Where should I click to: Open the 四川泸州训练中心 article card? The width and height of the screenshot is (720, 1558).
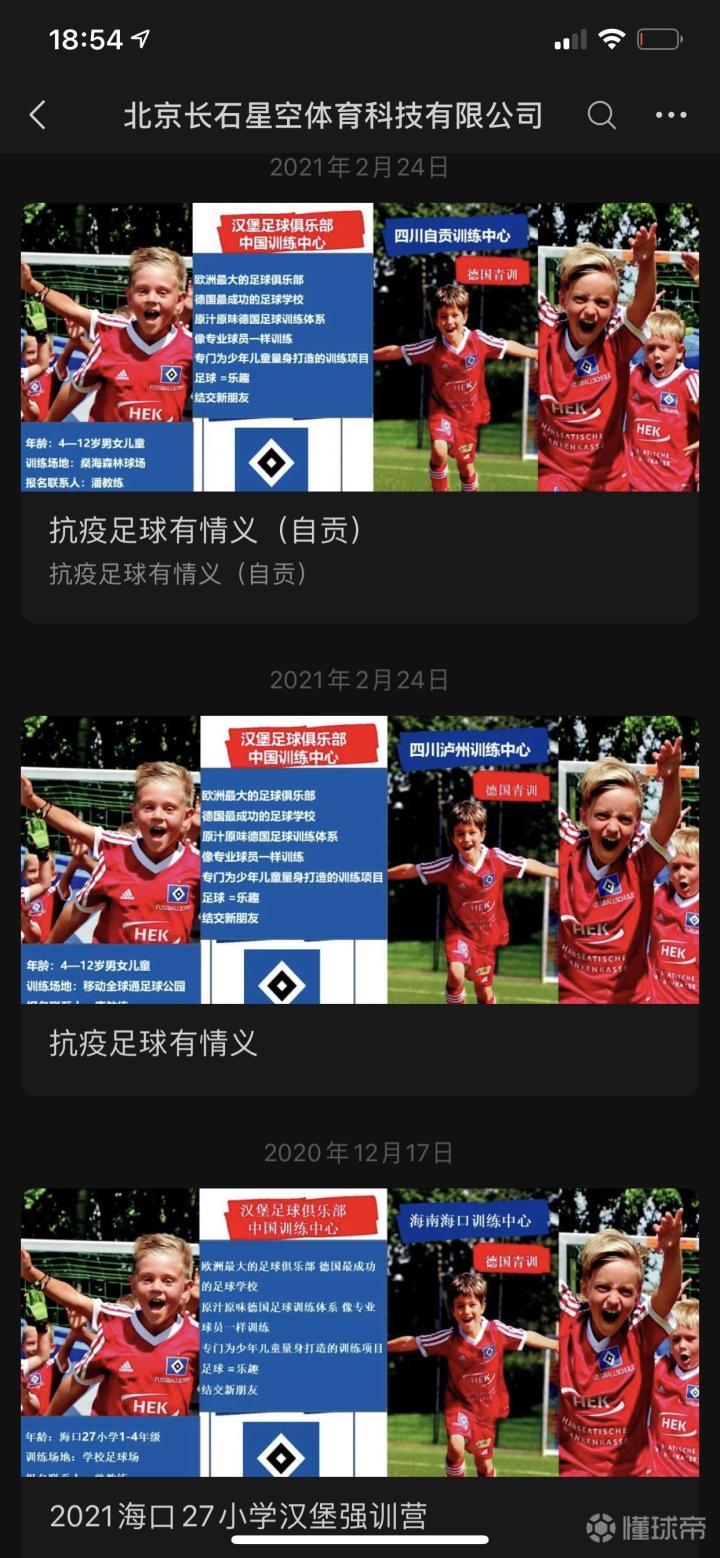point(360,900)
